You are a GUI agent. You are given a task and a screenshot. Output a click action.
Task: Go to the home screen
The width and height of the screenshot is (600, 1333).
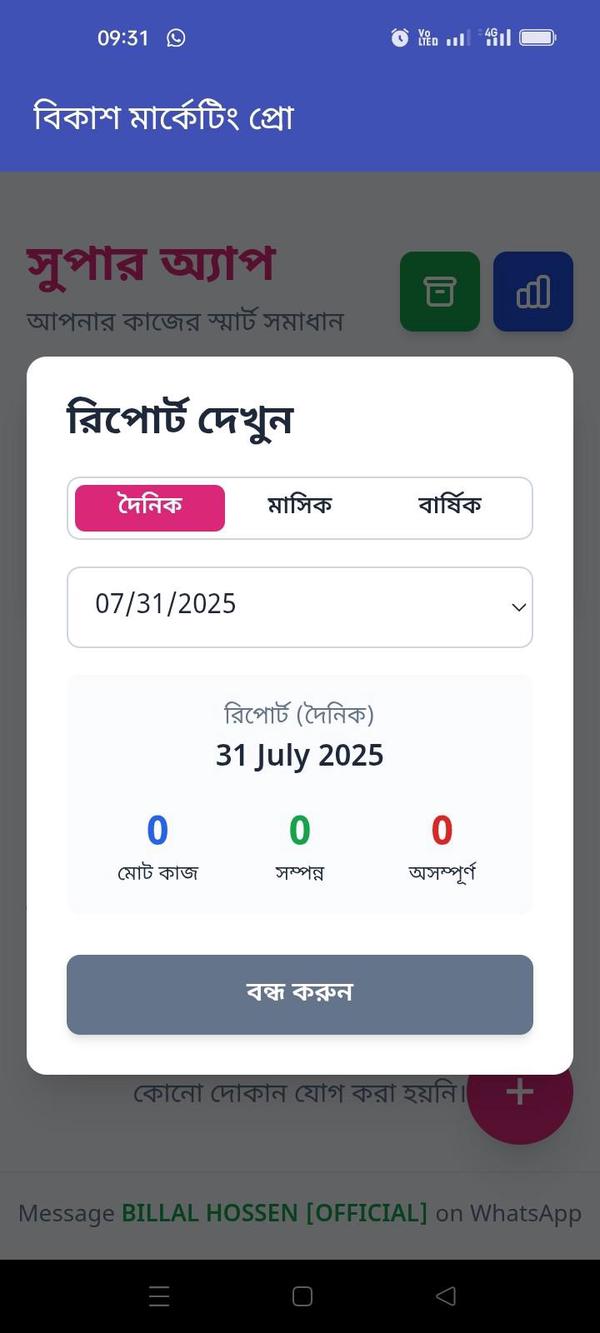302,1296
